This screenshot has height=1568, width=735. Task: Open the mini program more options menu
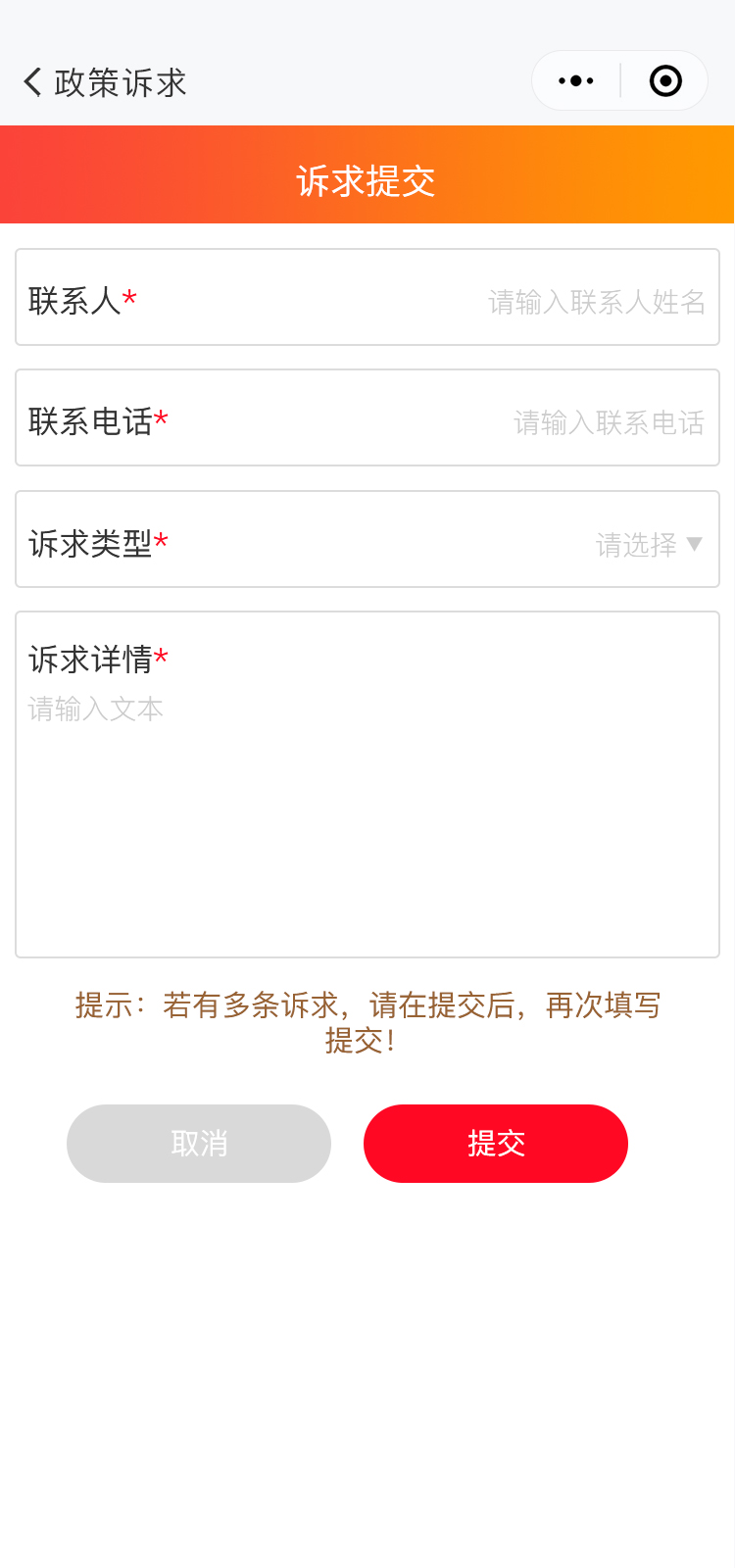(x=576, y=81)
